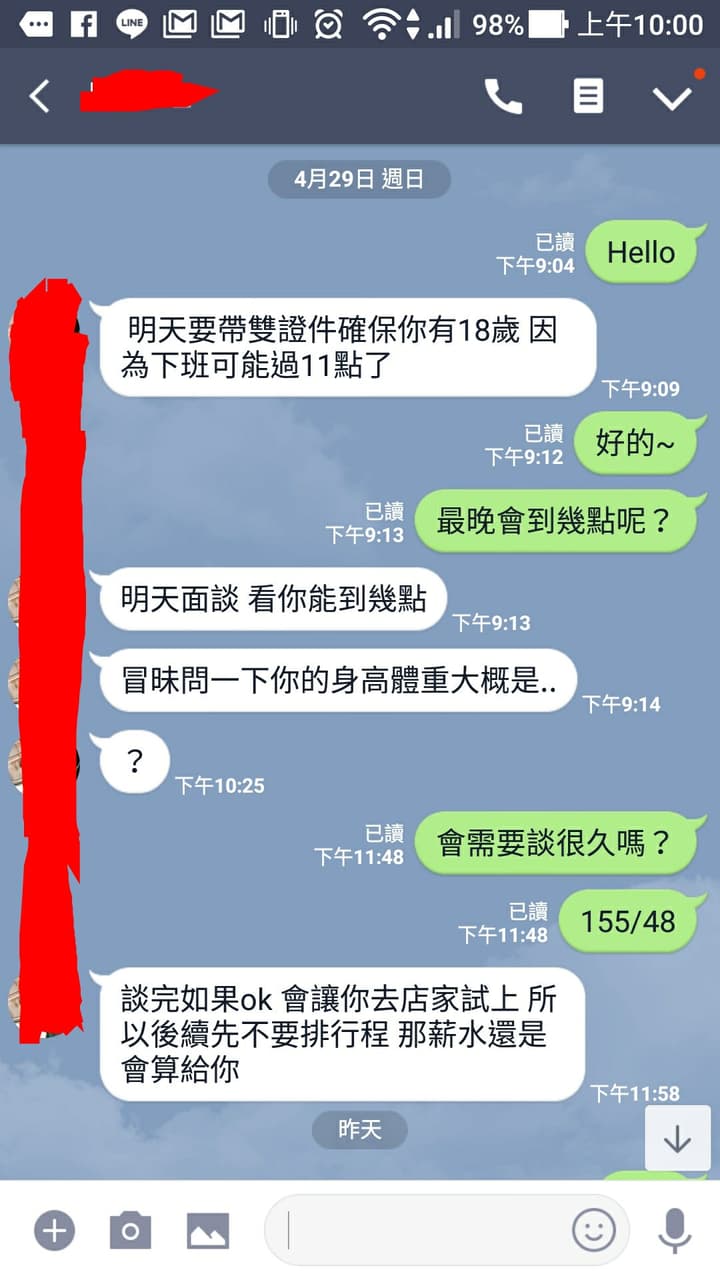Viewport: 720px width, 1280px height.
Task: Choose a photo from the gallery icon
Action: 207,1230
